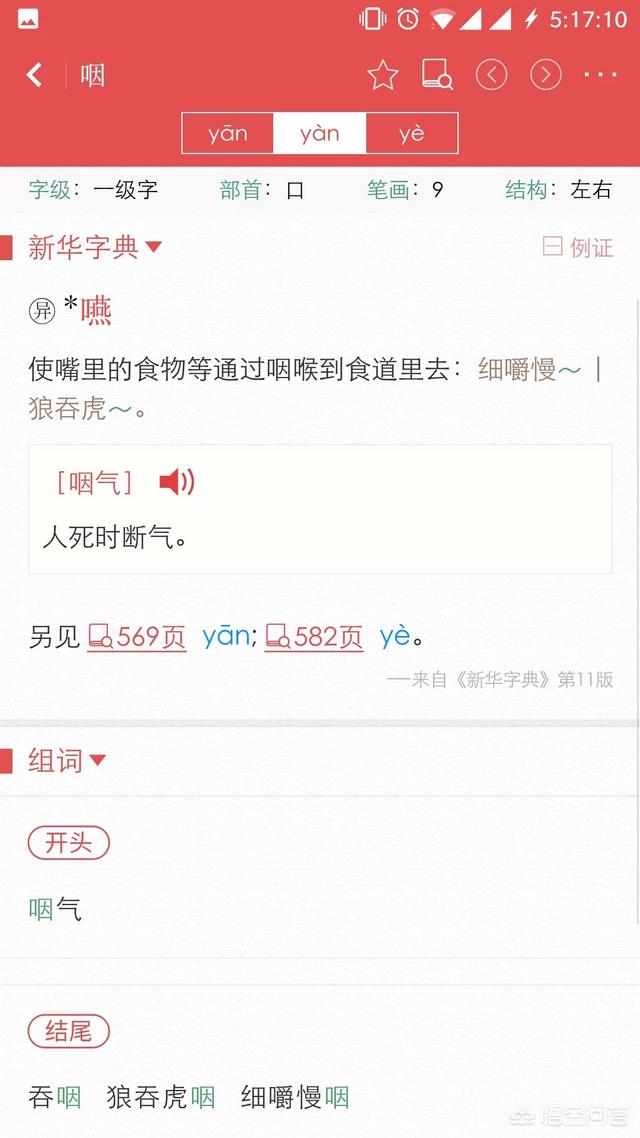Open page 569 reference link
The width and height of the screenshot is (640, 1138).
point(137,636)
